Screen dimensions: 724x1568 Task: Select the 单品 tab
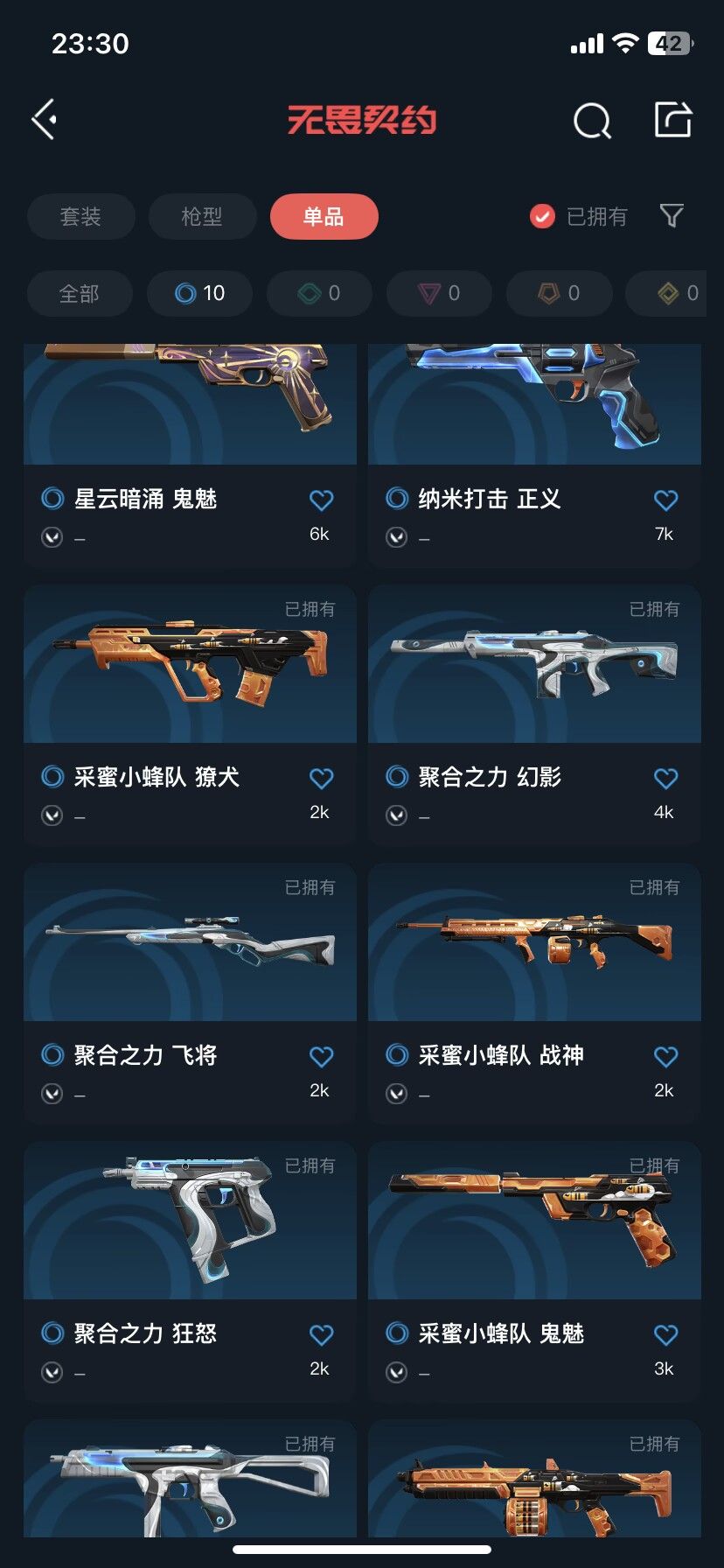pyautogui.click(x=324, y=216)
